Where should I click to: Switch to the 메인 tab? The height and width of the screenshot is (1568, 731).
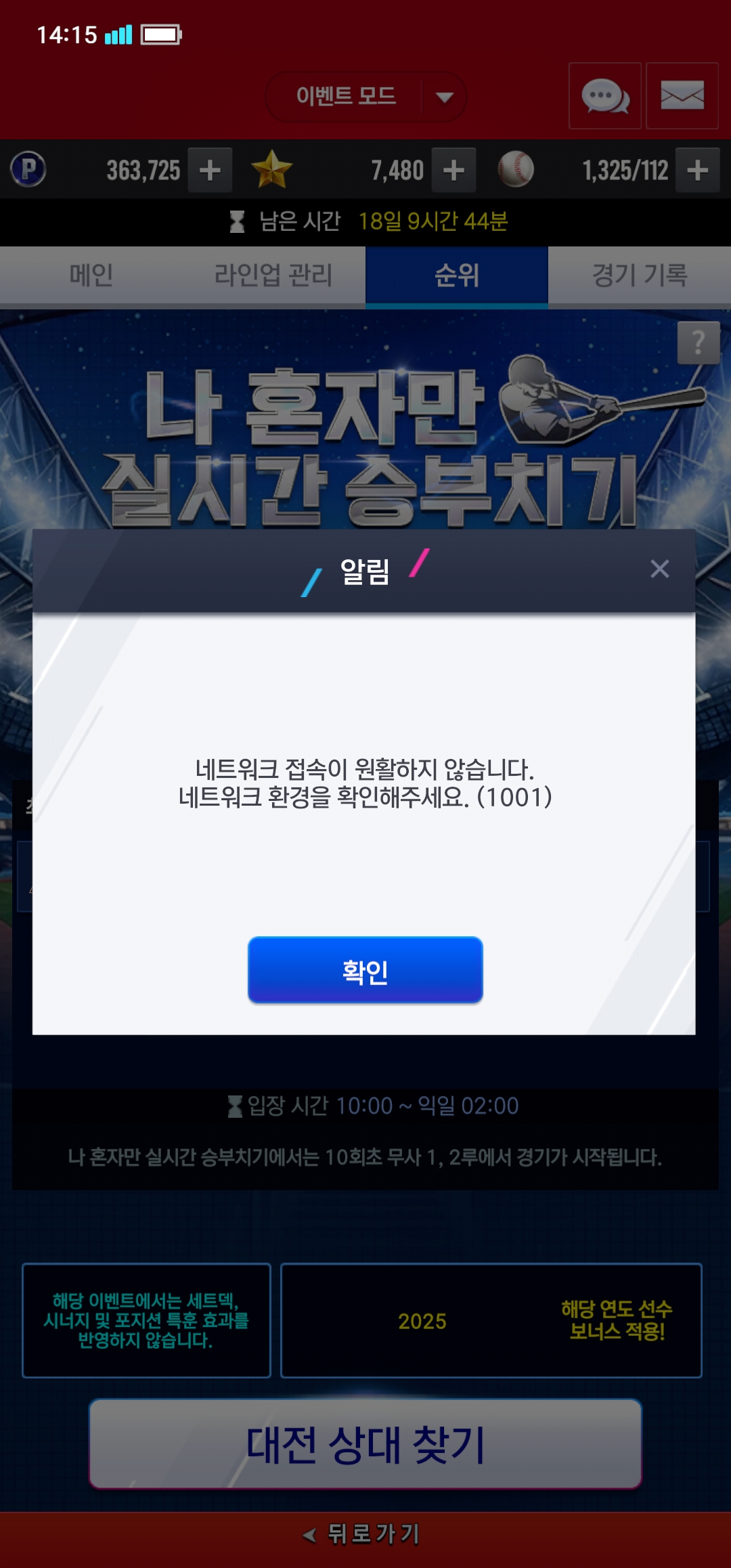pyautogui.click(x=91, y=275)
